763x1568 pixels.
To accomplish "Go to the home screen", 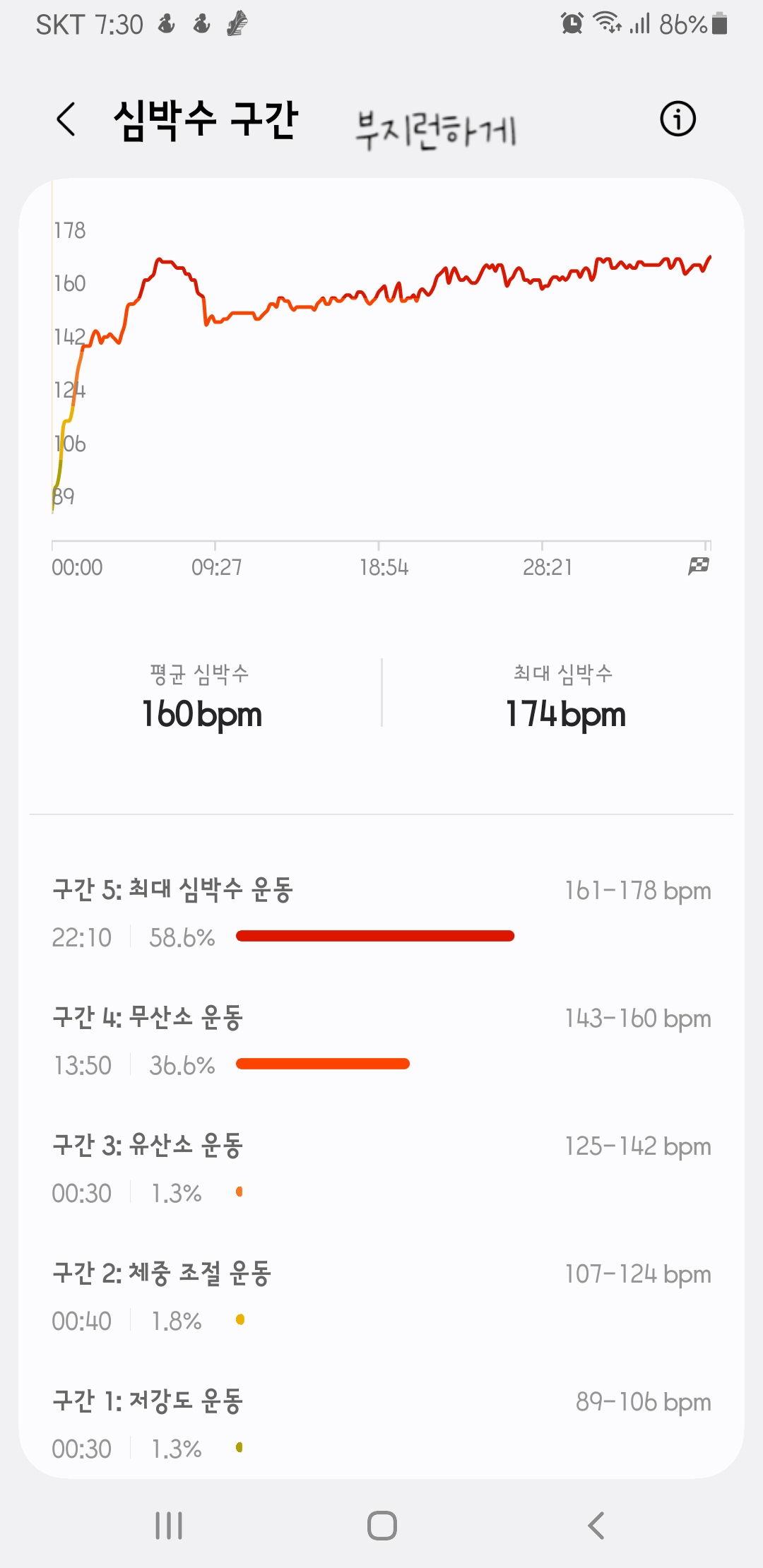I will 381,1526.
